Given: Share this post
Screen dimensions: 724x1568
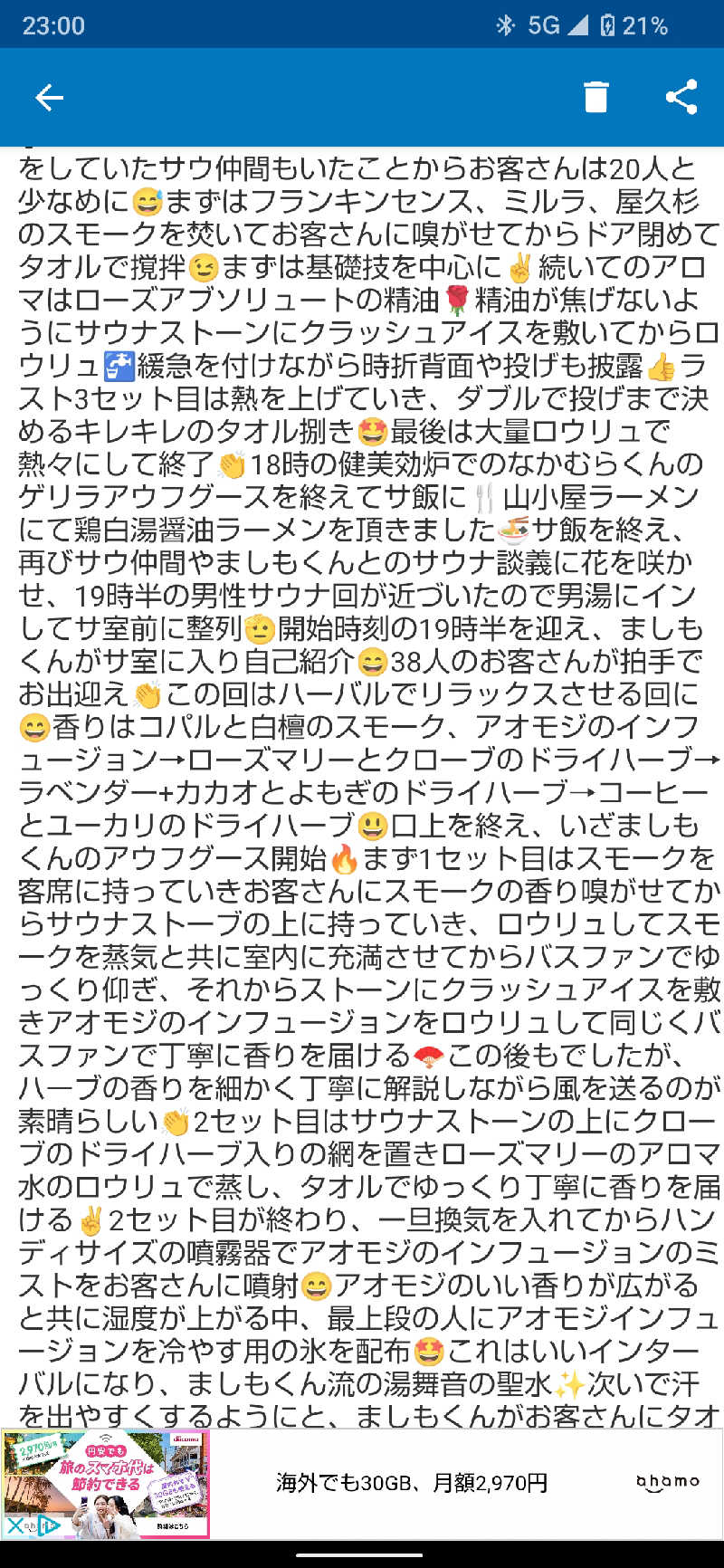Looking at the screenshot, I should 681,97.
